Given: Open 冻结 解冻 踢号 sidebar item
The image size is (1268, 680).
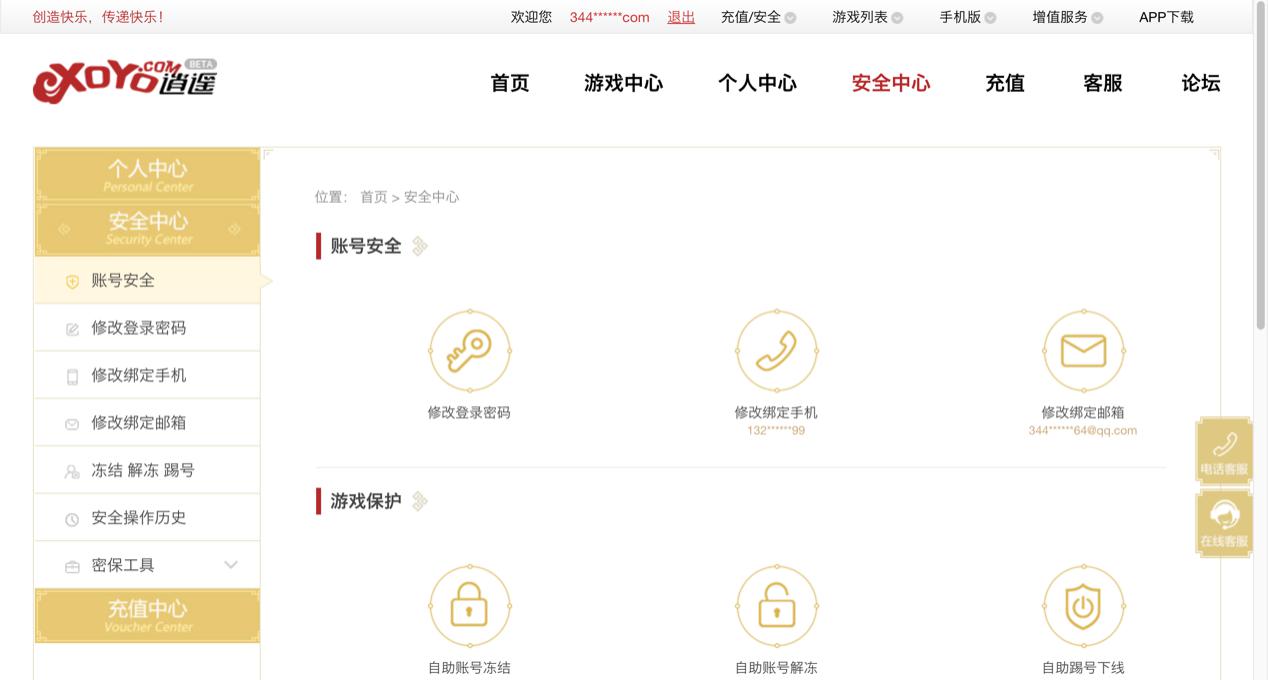Looking at the screenshot, I should (143, 470).
